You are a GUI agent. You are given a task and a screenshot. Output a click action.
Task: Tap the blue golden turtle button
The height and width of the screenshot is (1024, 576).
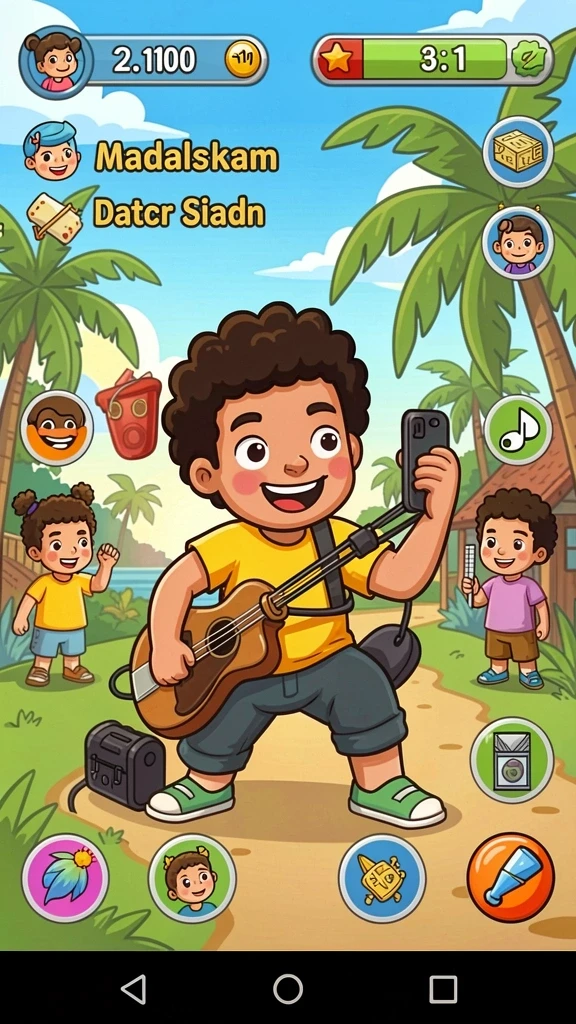click(x=382, y=878)
